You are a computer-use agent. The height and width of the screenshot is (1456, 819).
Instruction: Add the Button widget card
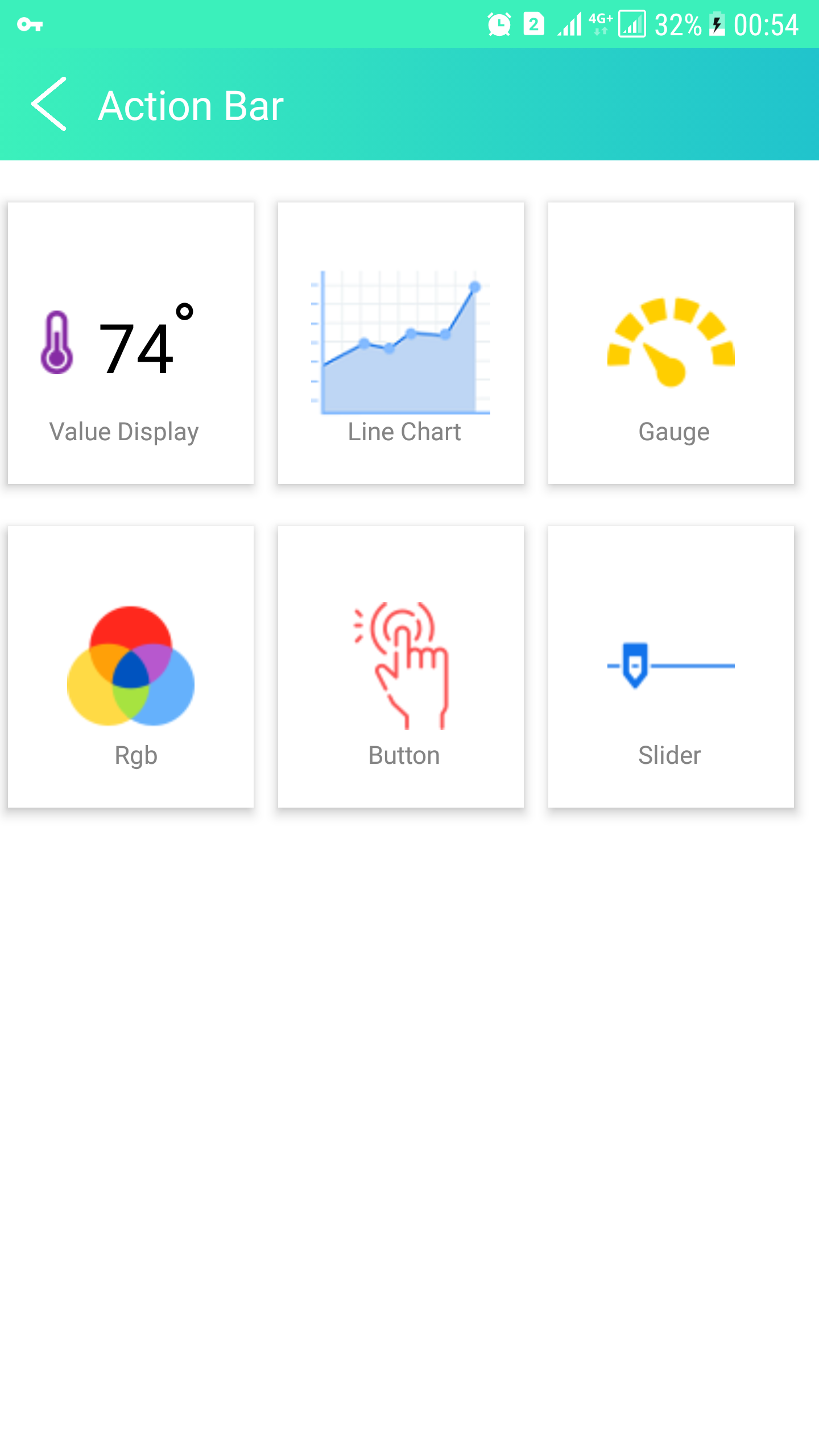click(401, 667)
